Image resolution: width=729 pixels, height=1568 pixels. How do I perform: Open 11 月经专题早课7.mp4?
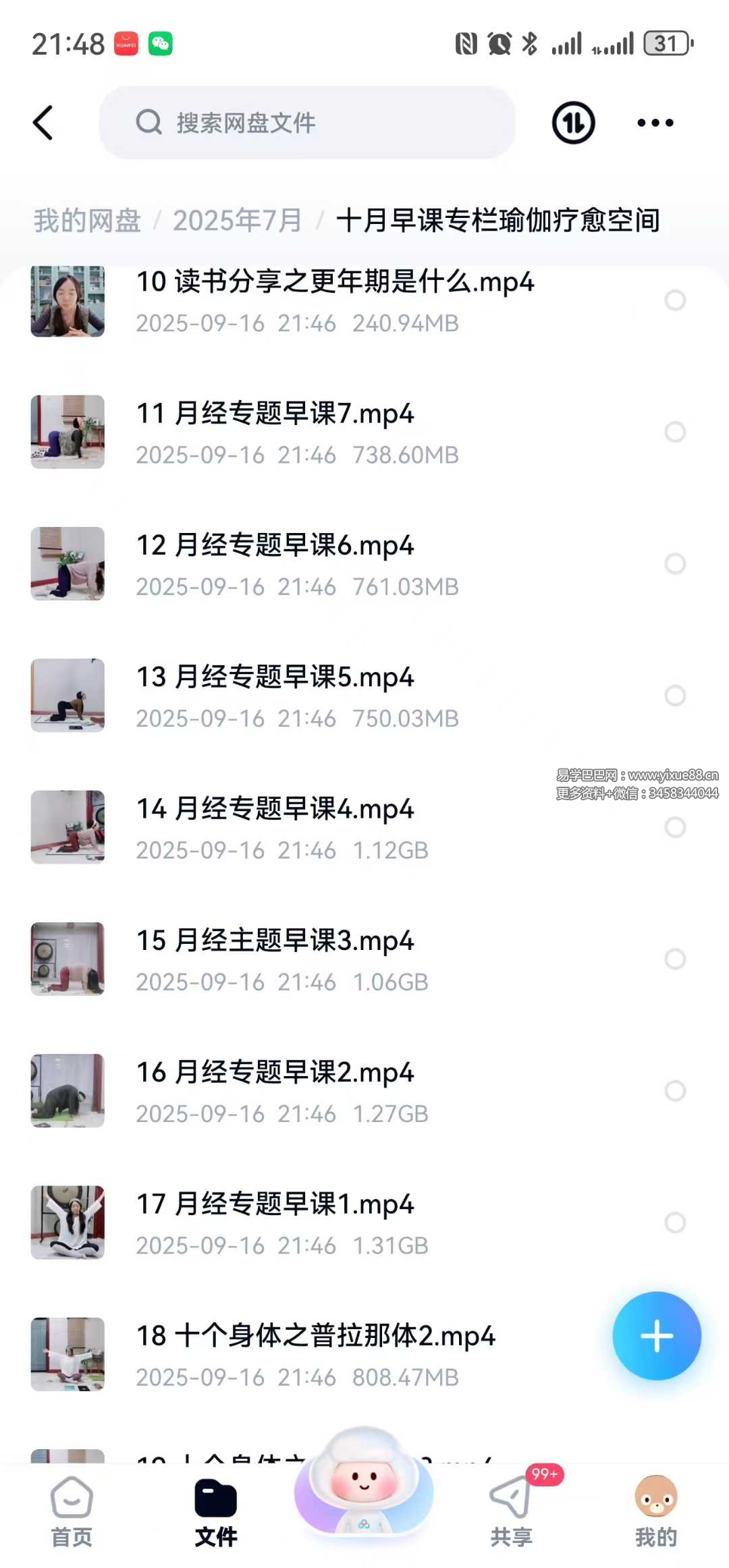(275, 432)
